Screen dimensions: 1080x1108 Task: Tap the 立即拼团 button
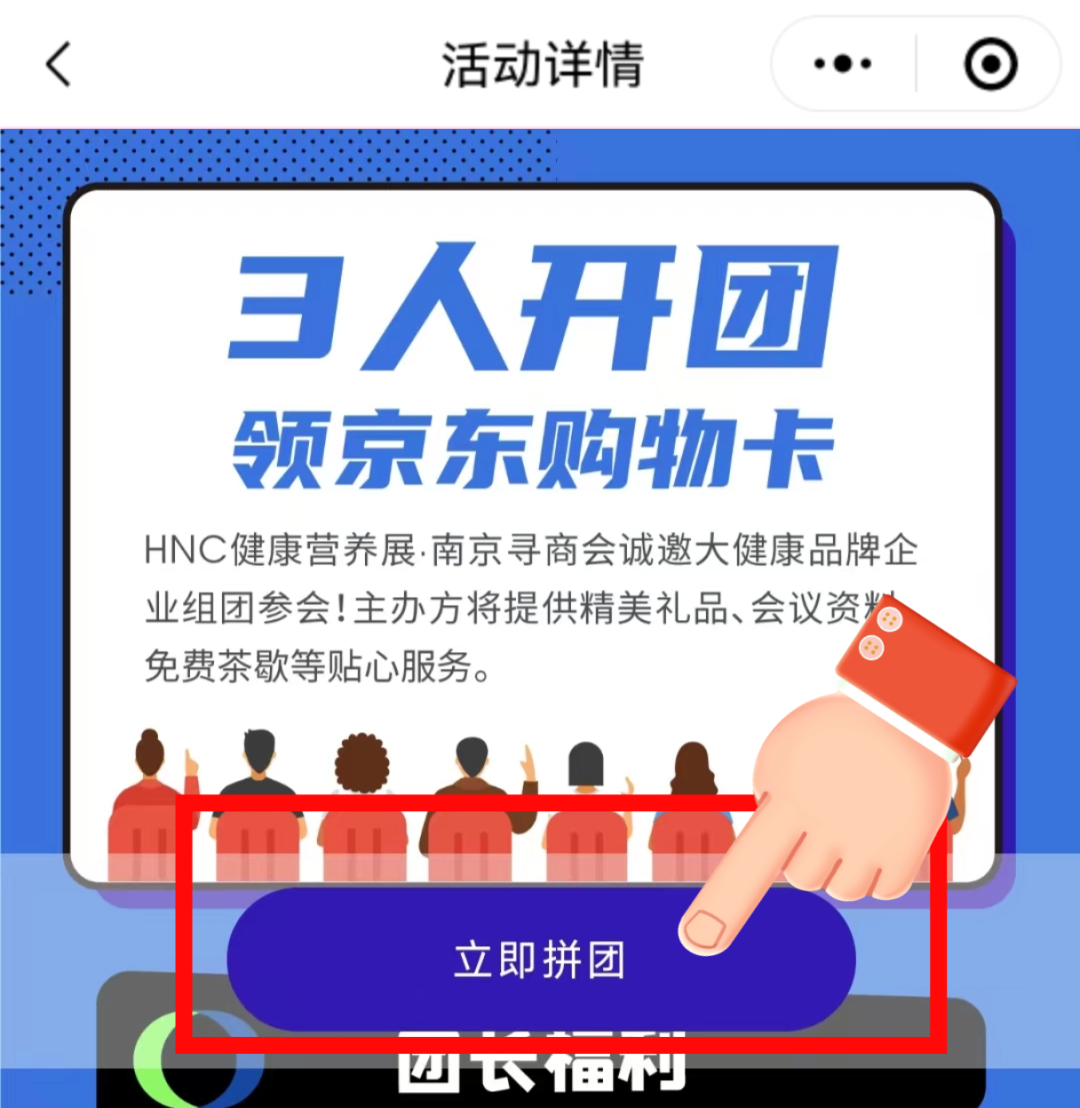click(x=540, y=961)
